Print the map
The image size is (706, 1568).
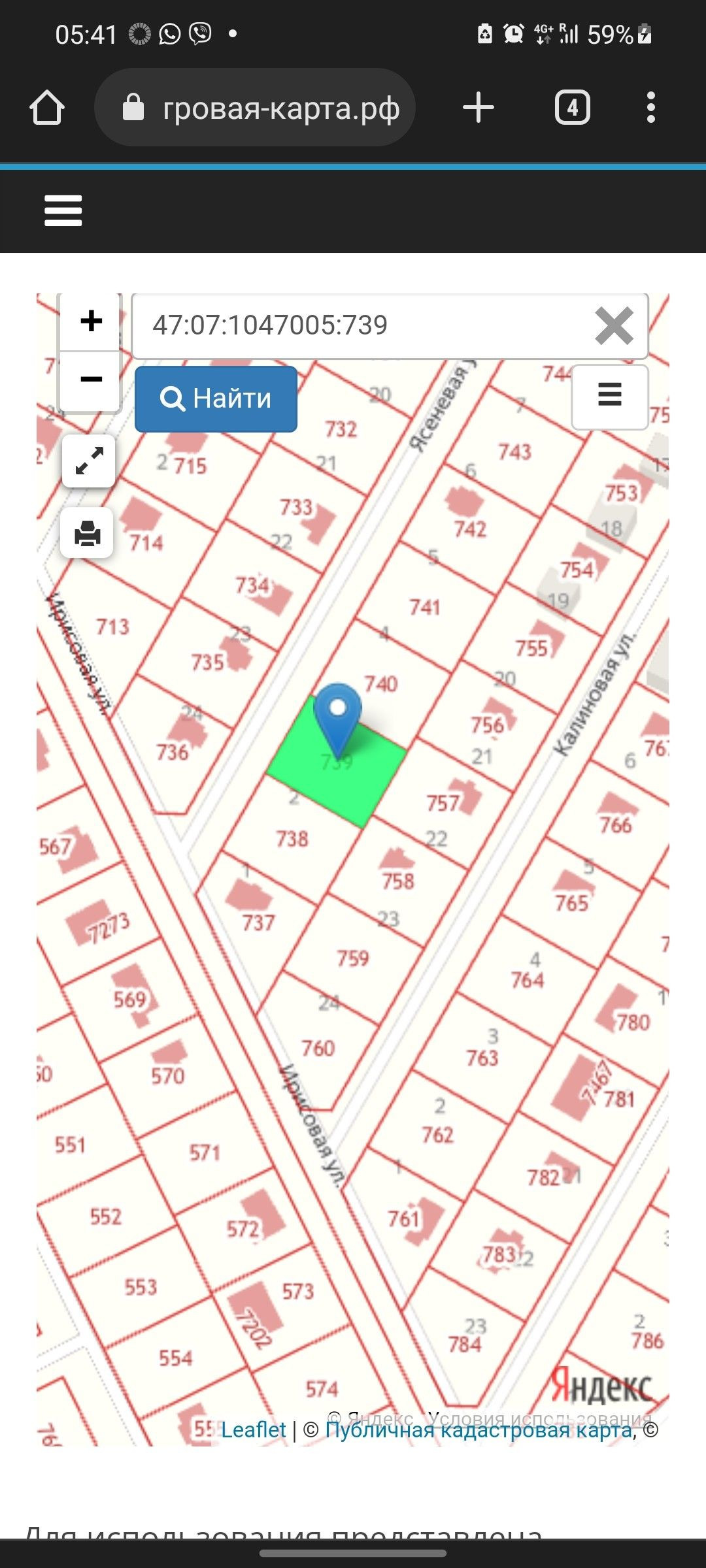(x=88, y=534)
